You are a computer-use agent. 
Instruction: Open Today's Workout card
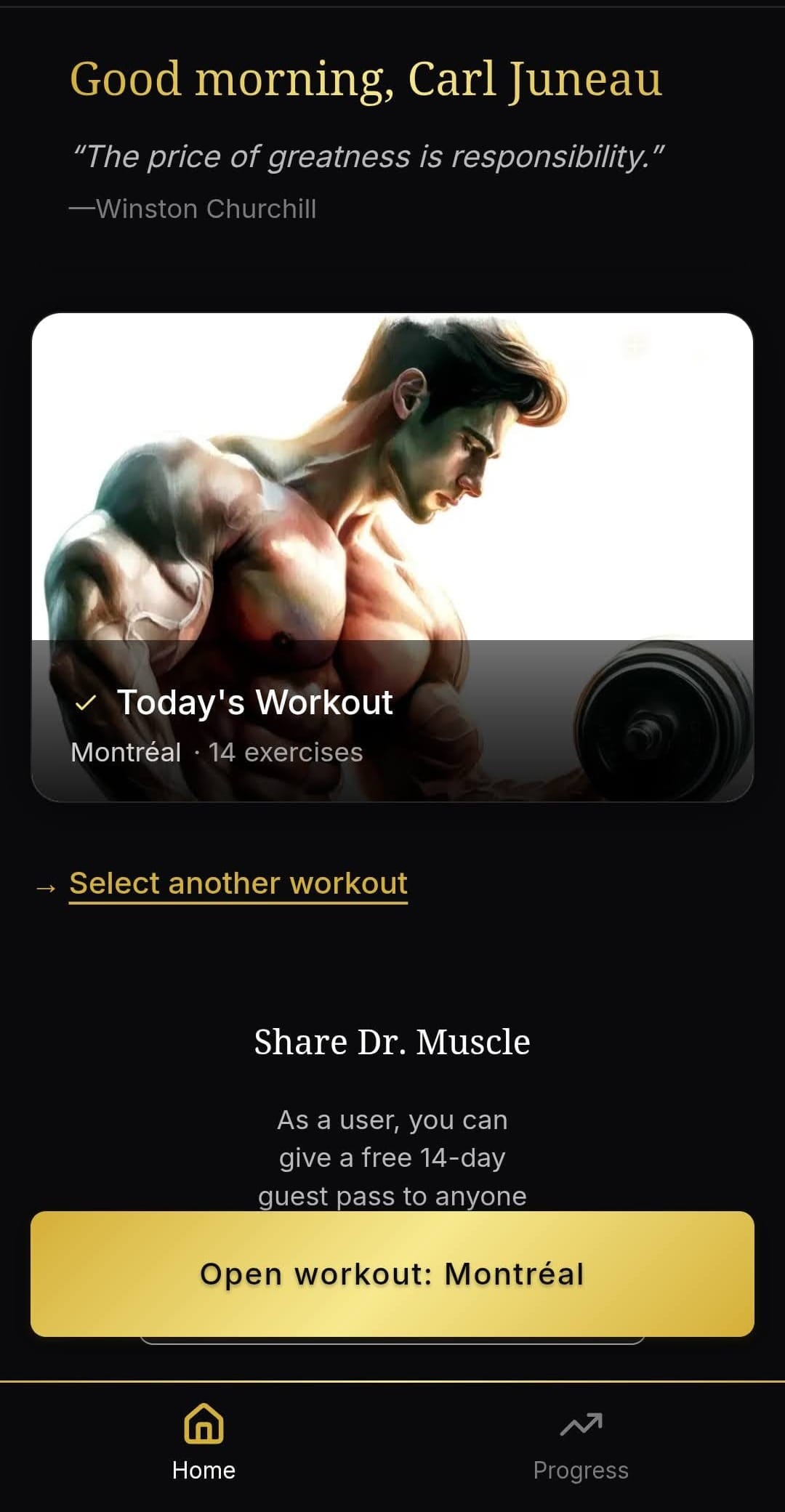(x=392, y=557)
